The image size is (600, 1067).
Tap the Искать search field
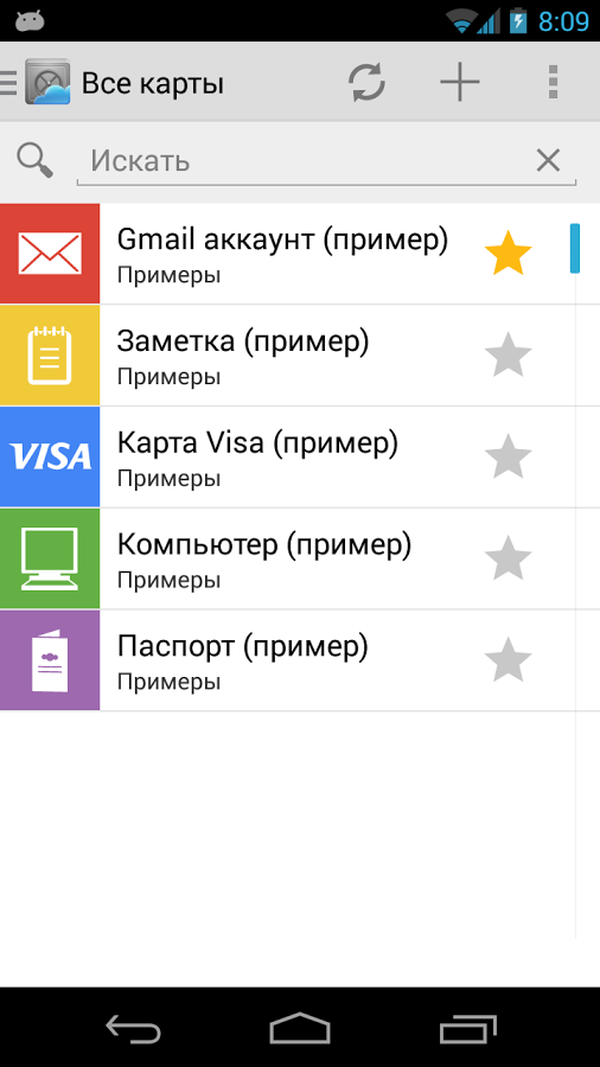(300, 161)
